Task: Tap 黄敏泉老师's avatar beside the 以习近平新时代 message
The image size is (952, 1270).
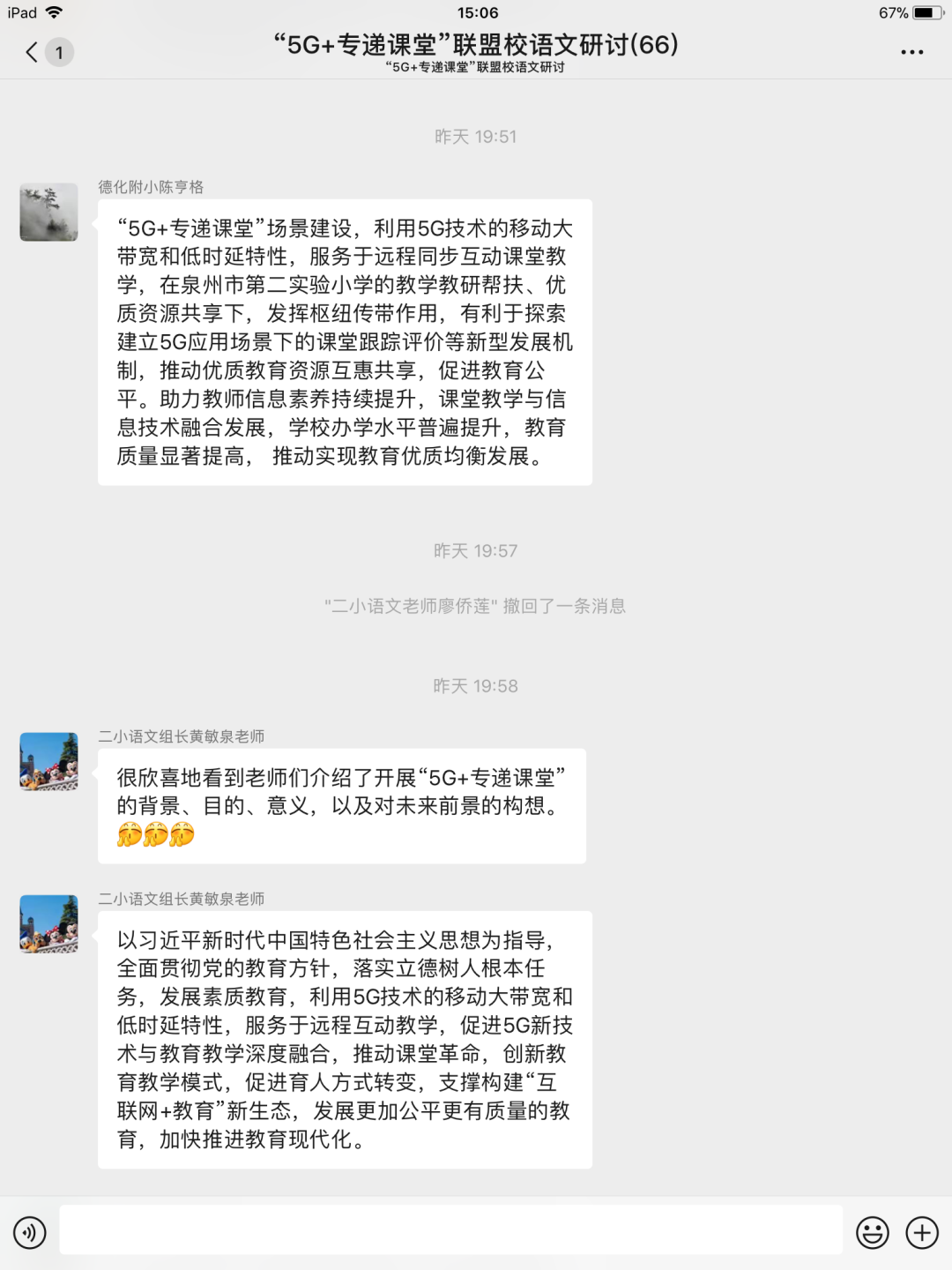Action: pos(48,923)
